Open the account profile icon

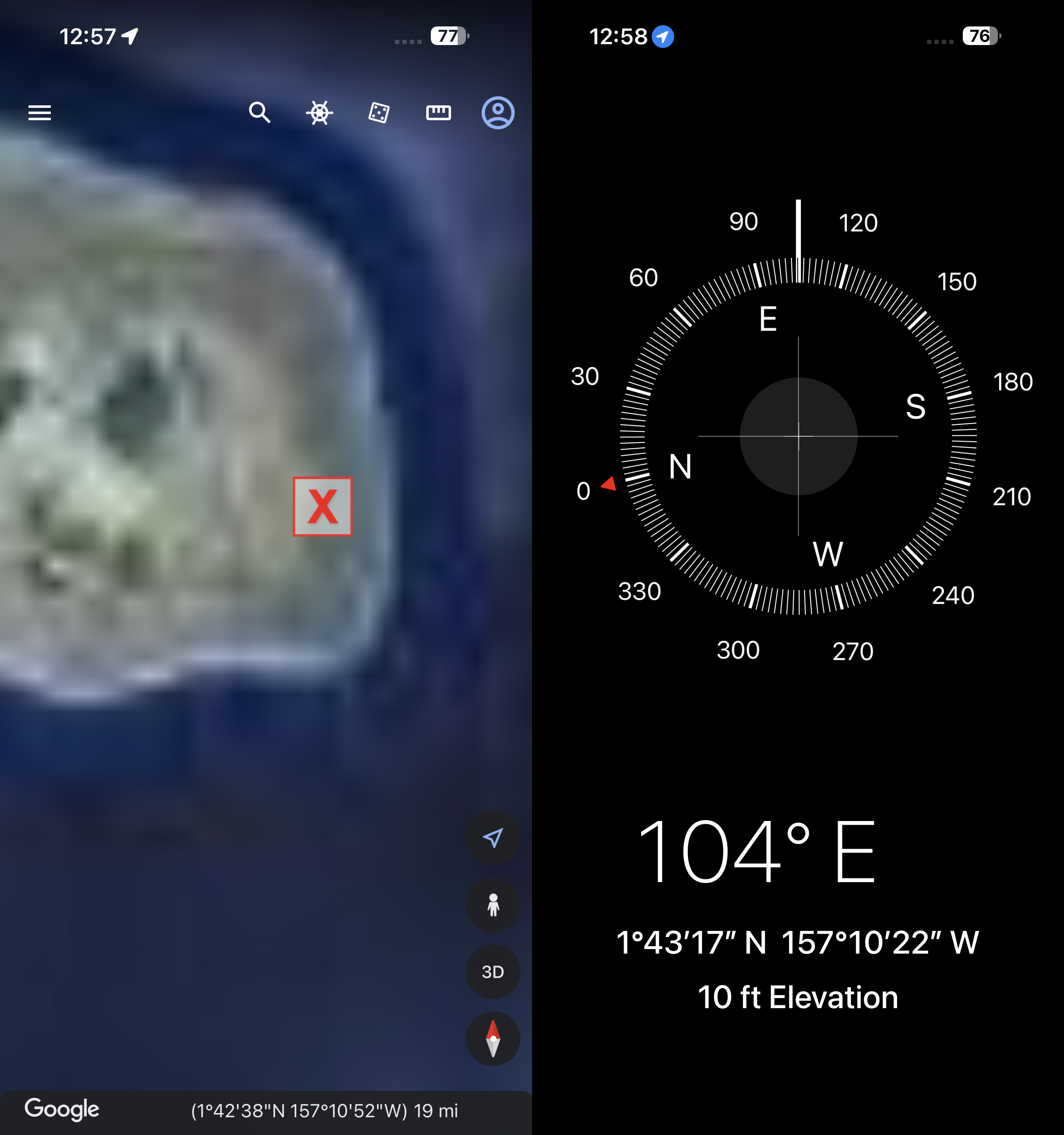(x=498, y=112)
